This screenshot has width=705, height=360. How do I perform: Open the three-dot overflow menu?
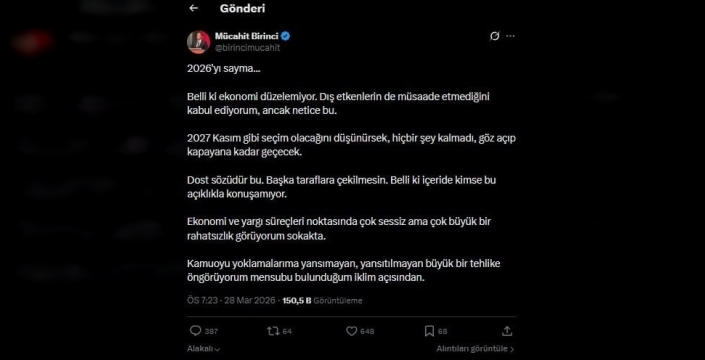(x=510, y=36)
